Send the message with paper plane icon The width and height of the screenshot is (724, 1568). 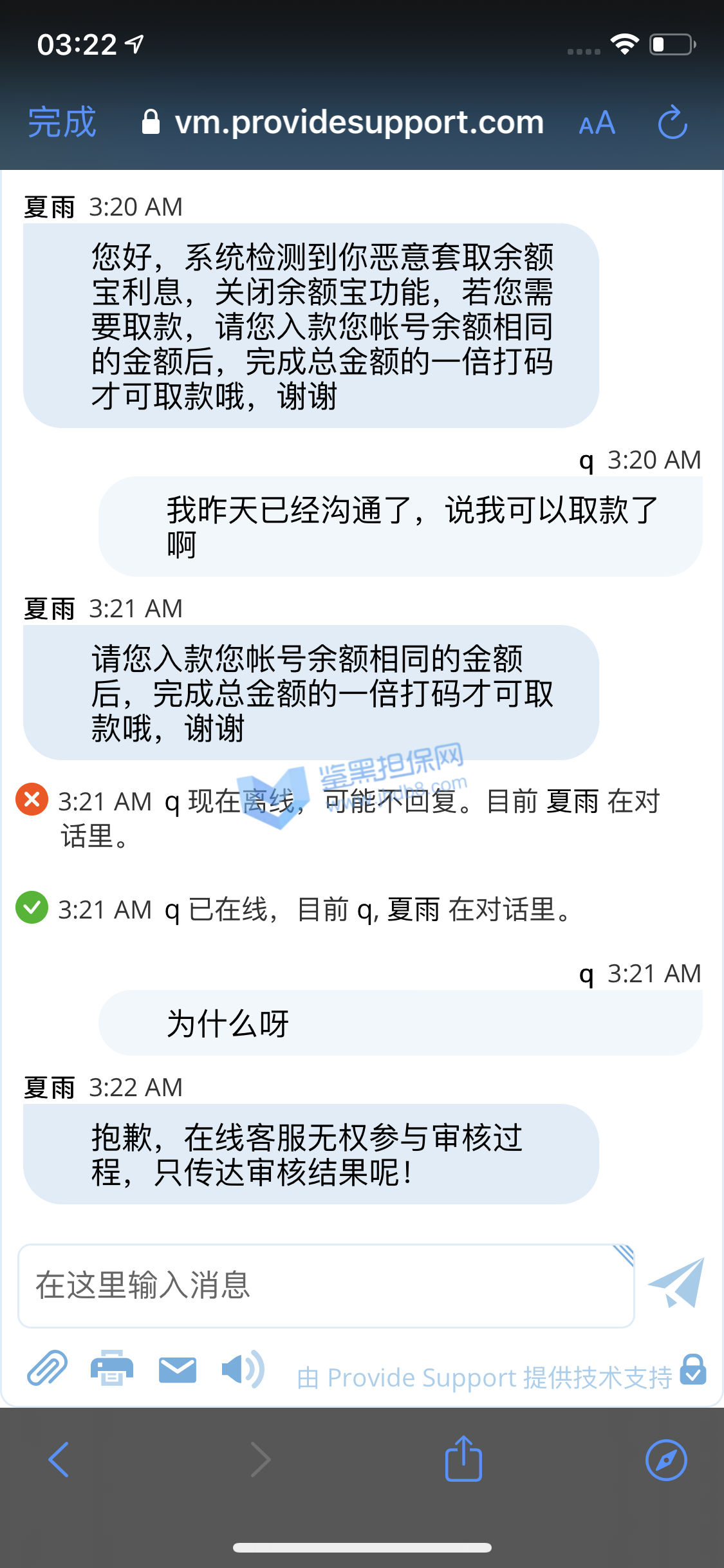coord(676,1283)
